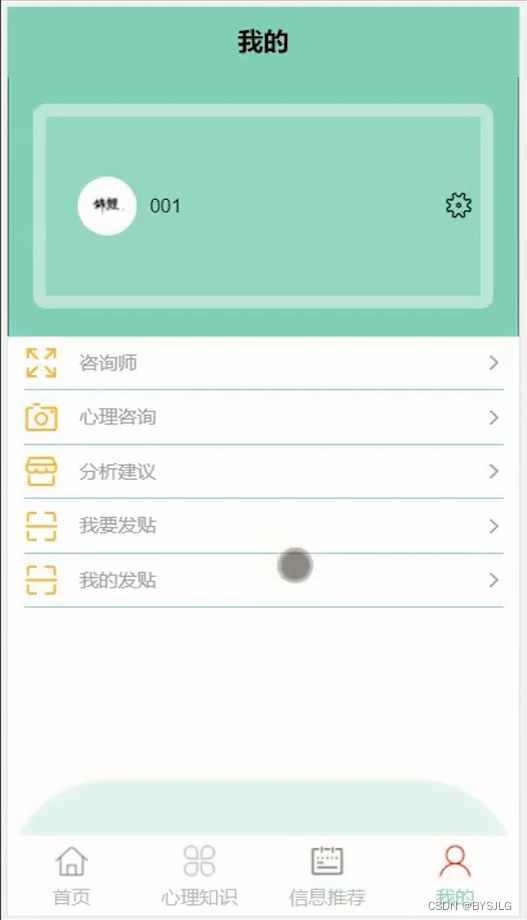This screenshot has height=920, width=527.
Task: Tap the profile avatar next to 001
Action: 107,206
